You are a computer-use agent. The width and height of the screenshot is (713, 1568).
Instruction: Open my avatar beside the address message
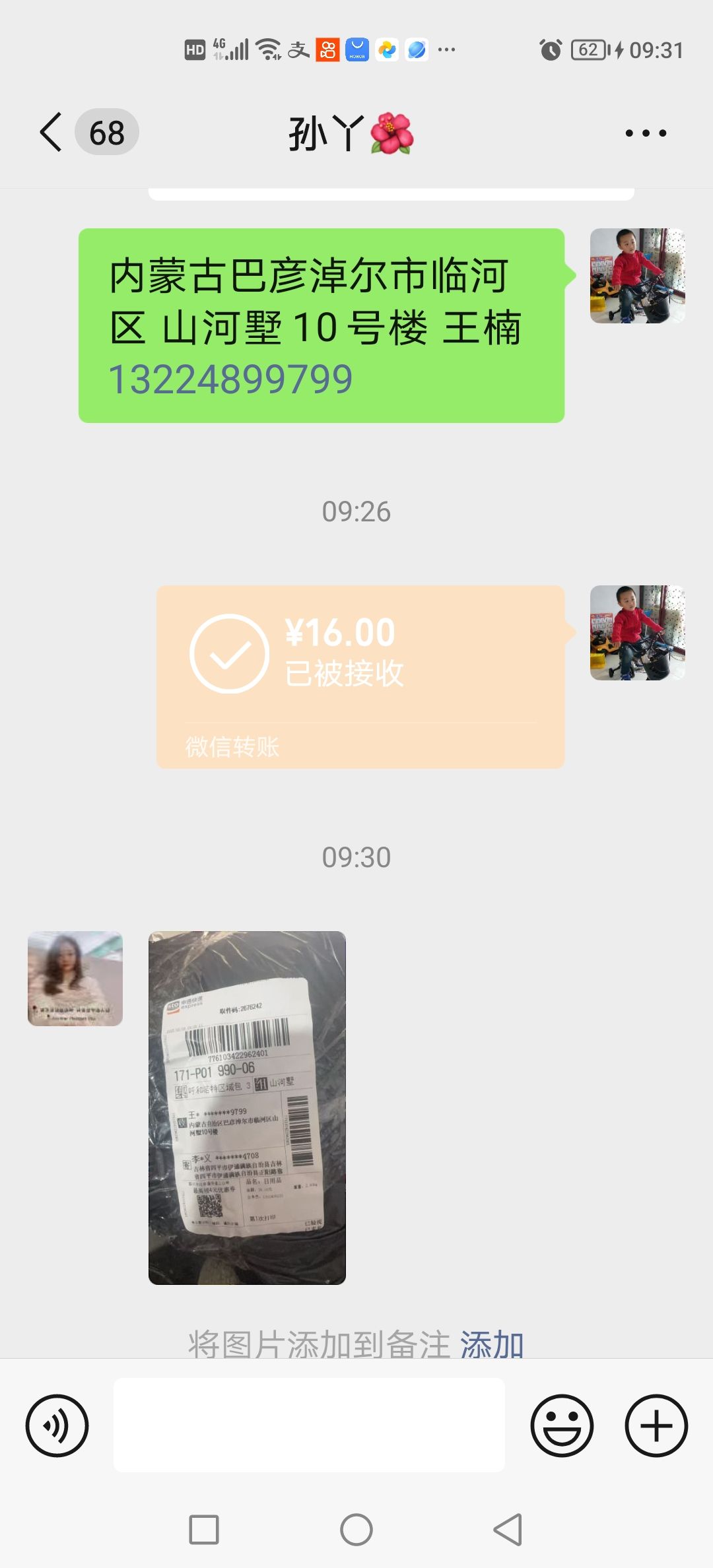(637, 276)
